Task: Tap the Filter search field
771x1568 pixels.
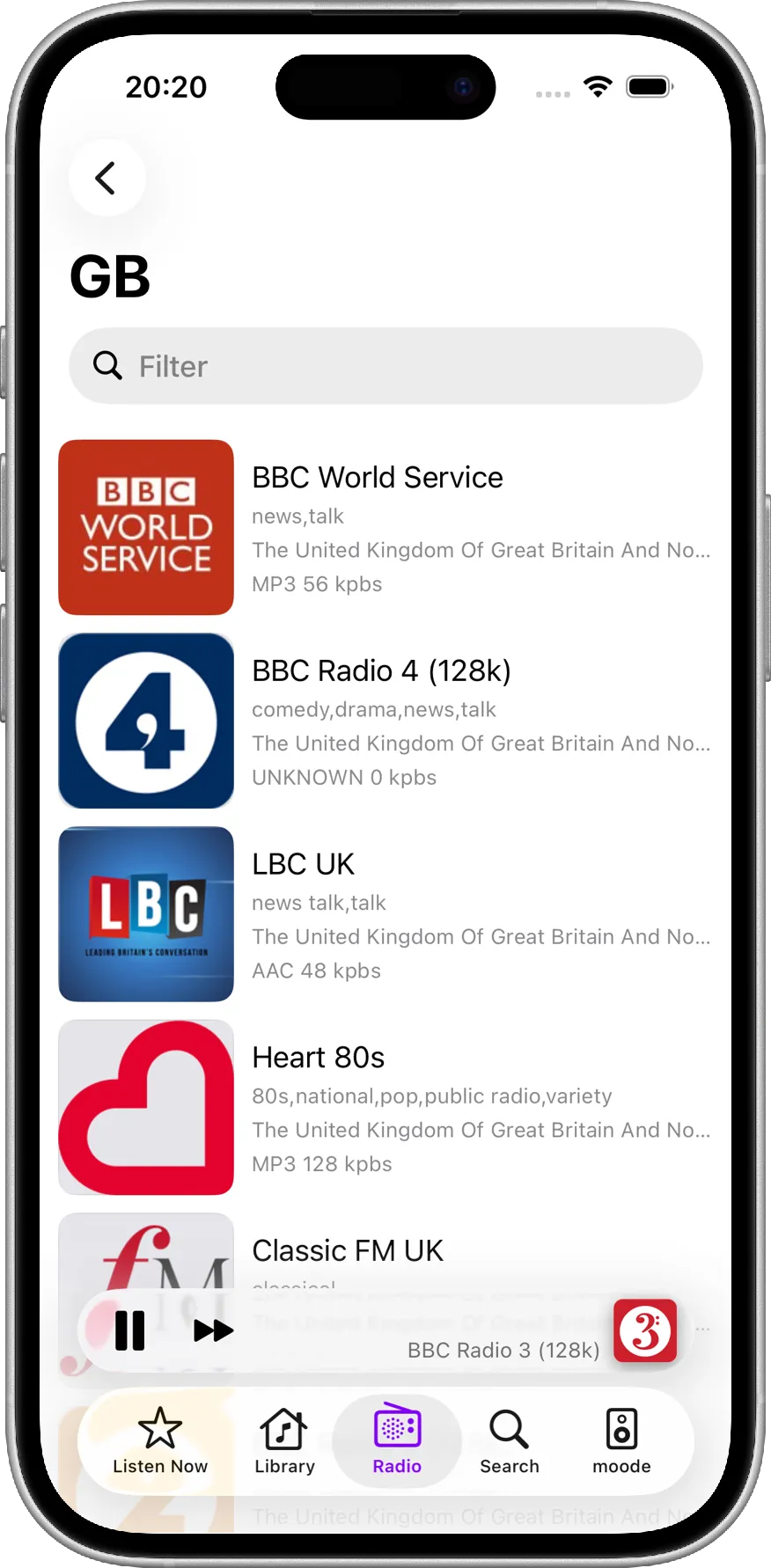Action: 385,366
